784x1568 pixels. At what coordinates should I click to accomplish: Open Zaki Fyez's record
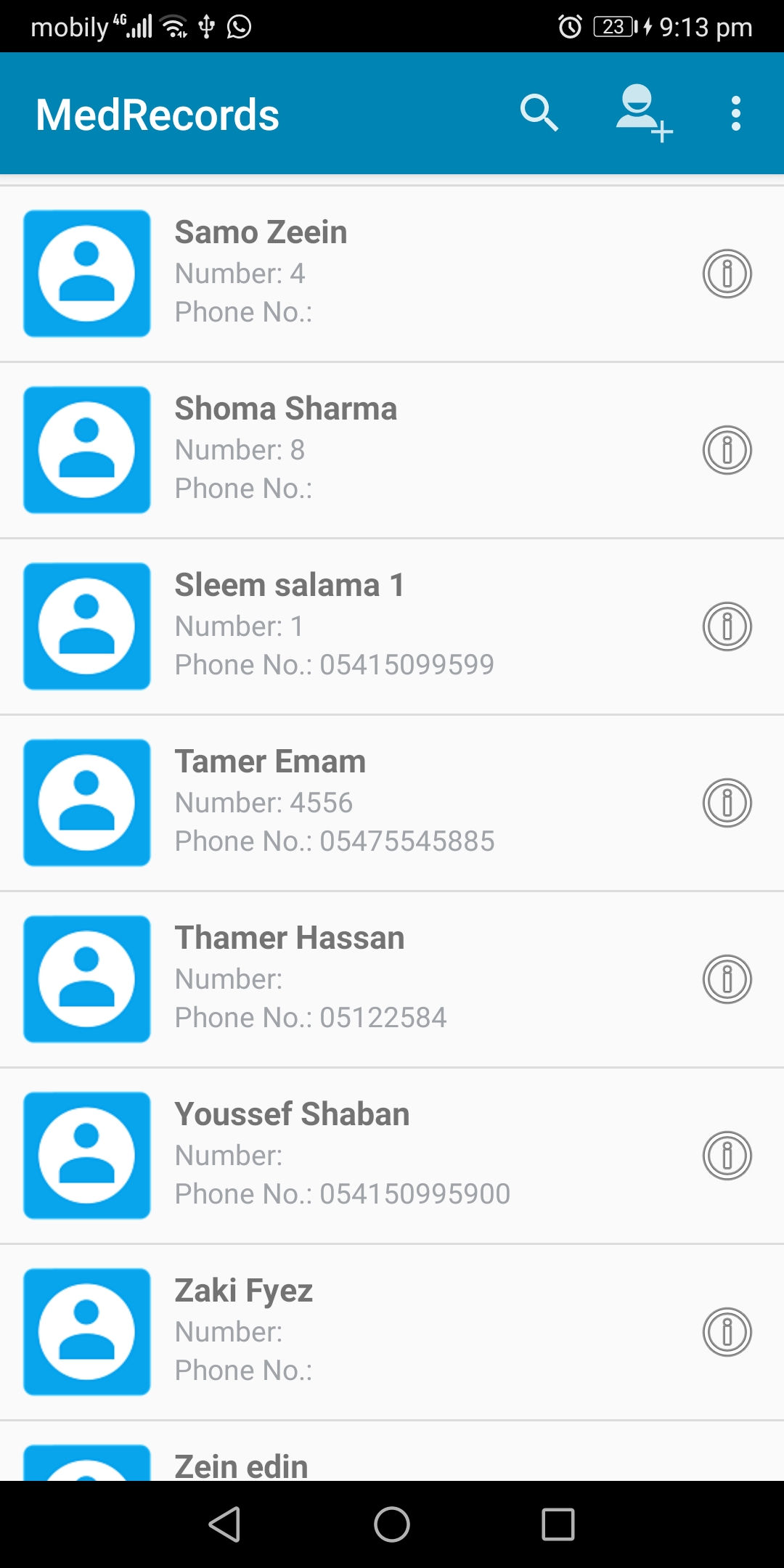[392, 1332]
